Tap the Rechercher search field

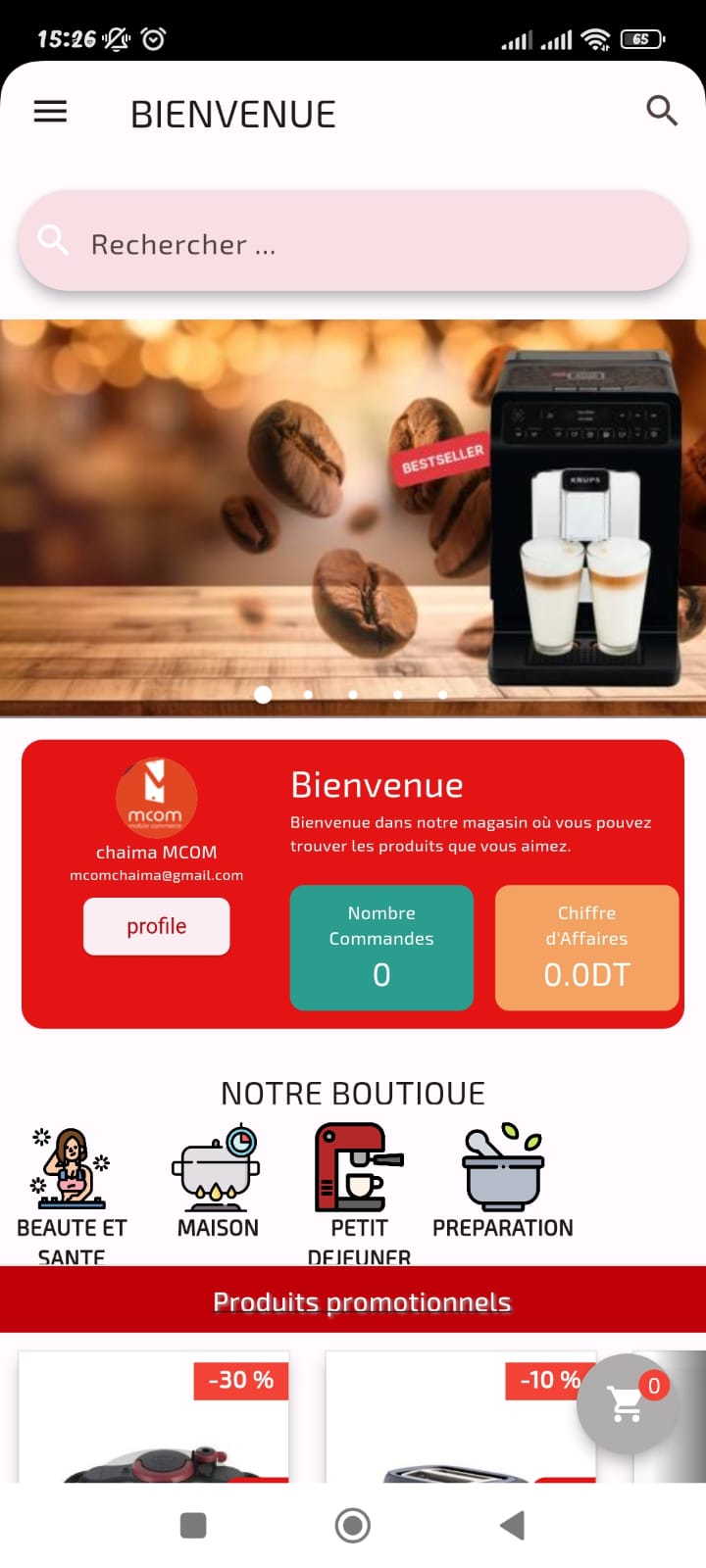pyautogui.click(x=353, y=241)
